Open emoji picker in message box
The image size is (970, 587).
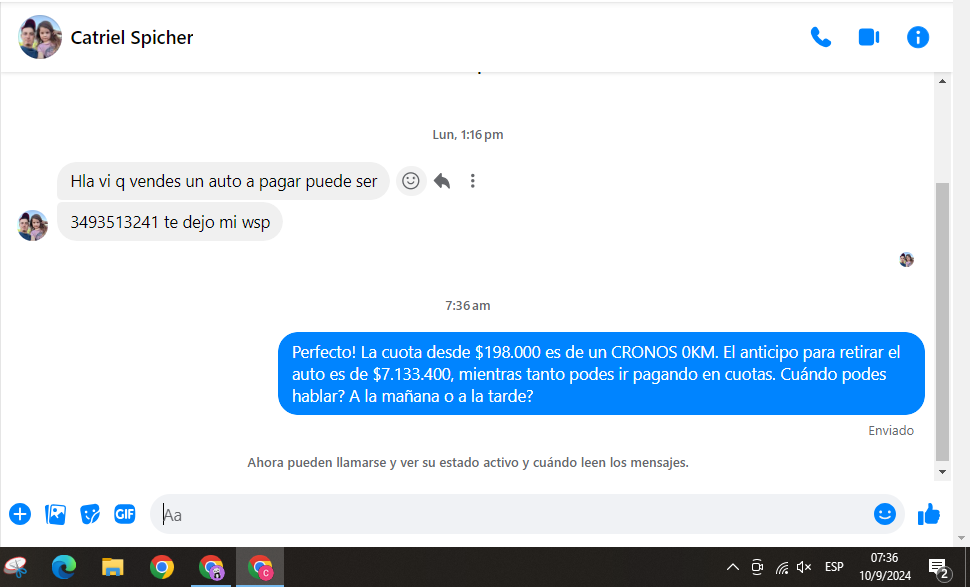[884, 514]
